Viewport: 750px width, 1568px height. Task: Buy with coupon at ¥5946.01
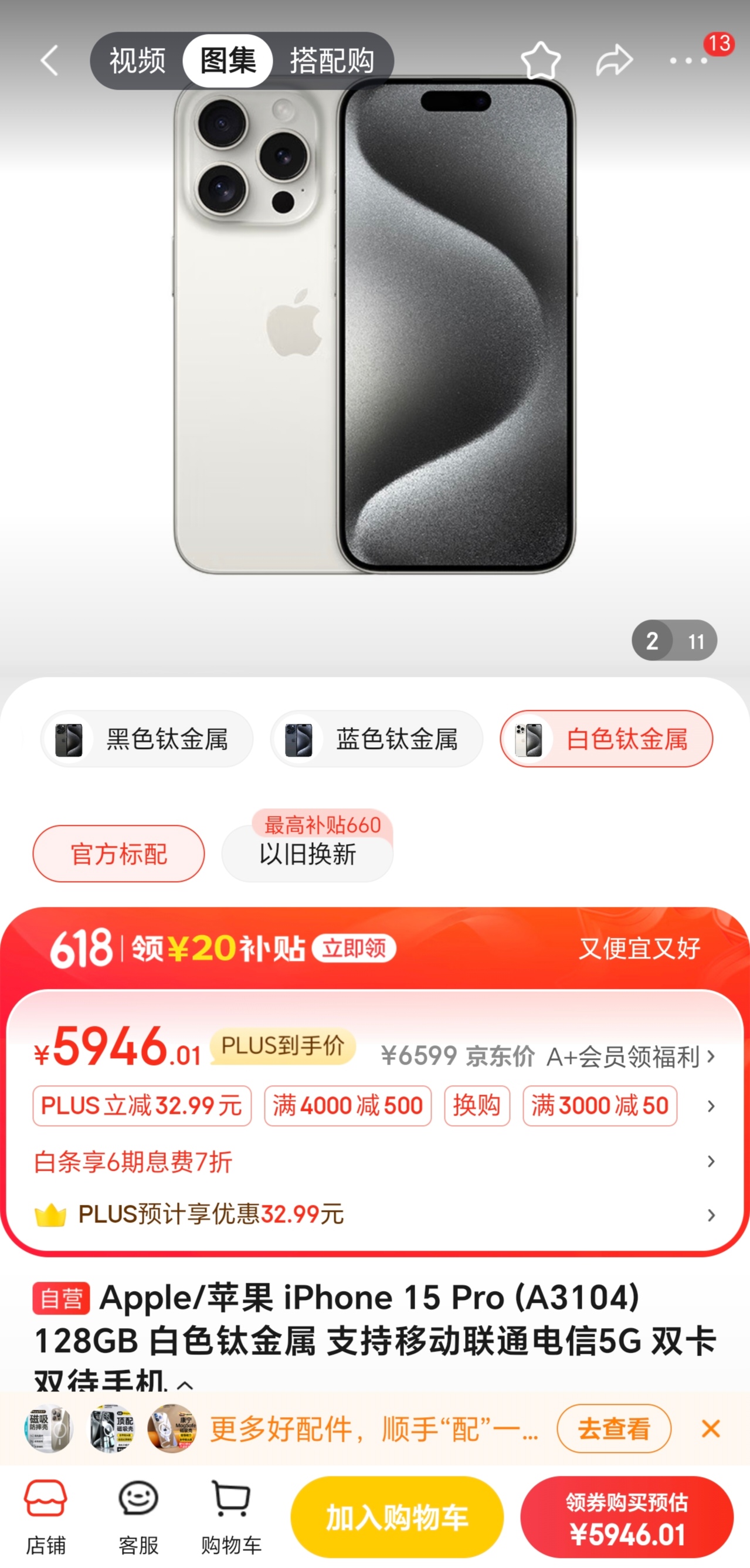pyautogui.click(x=626, y=1517)
